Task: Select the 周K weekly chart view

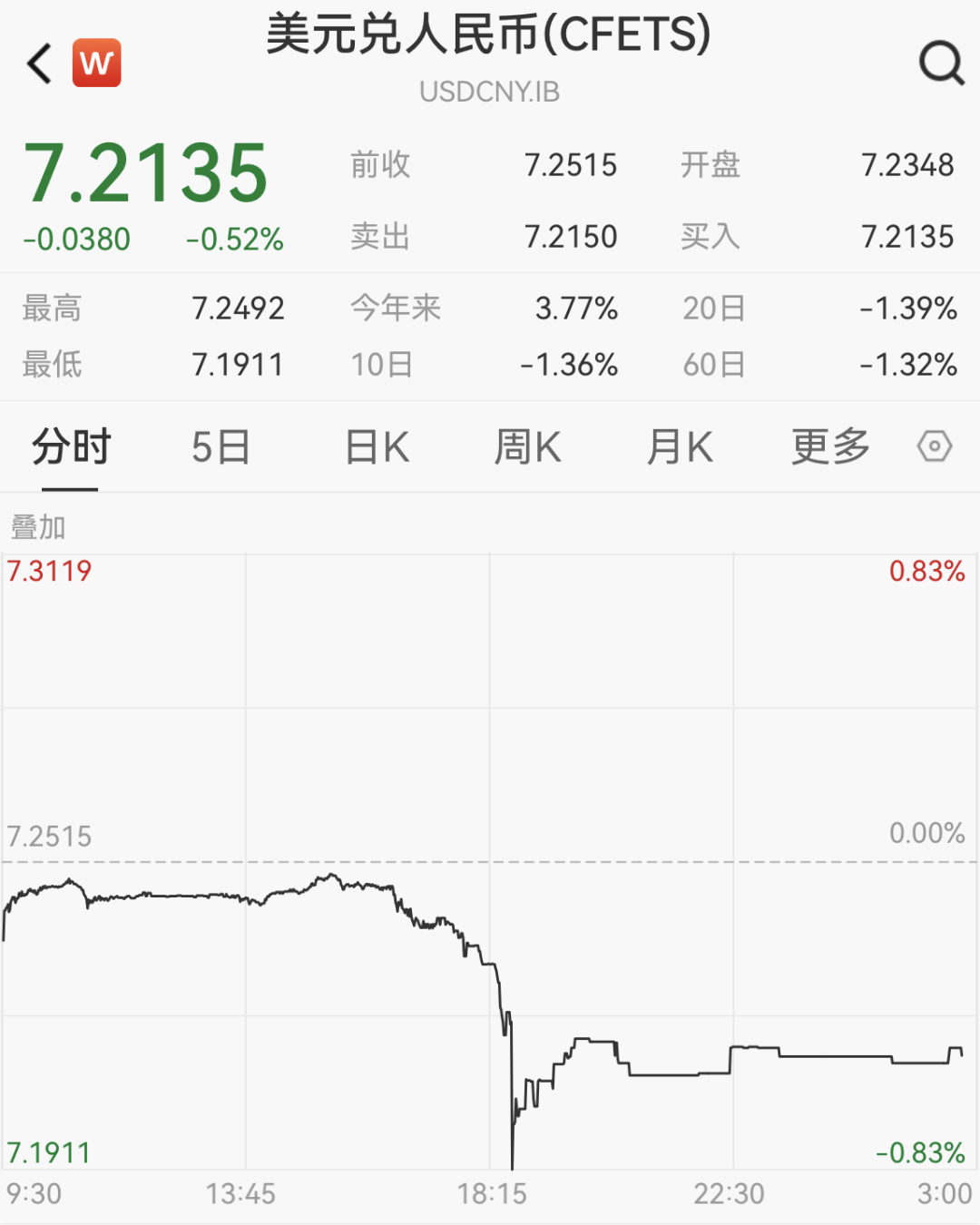Action: (x=527, y=446)
